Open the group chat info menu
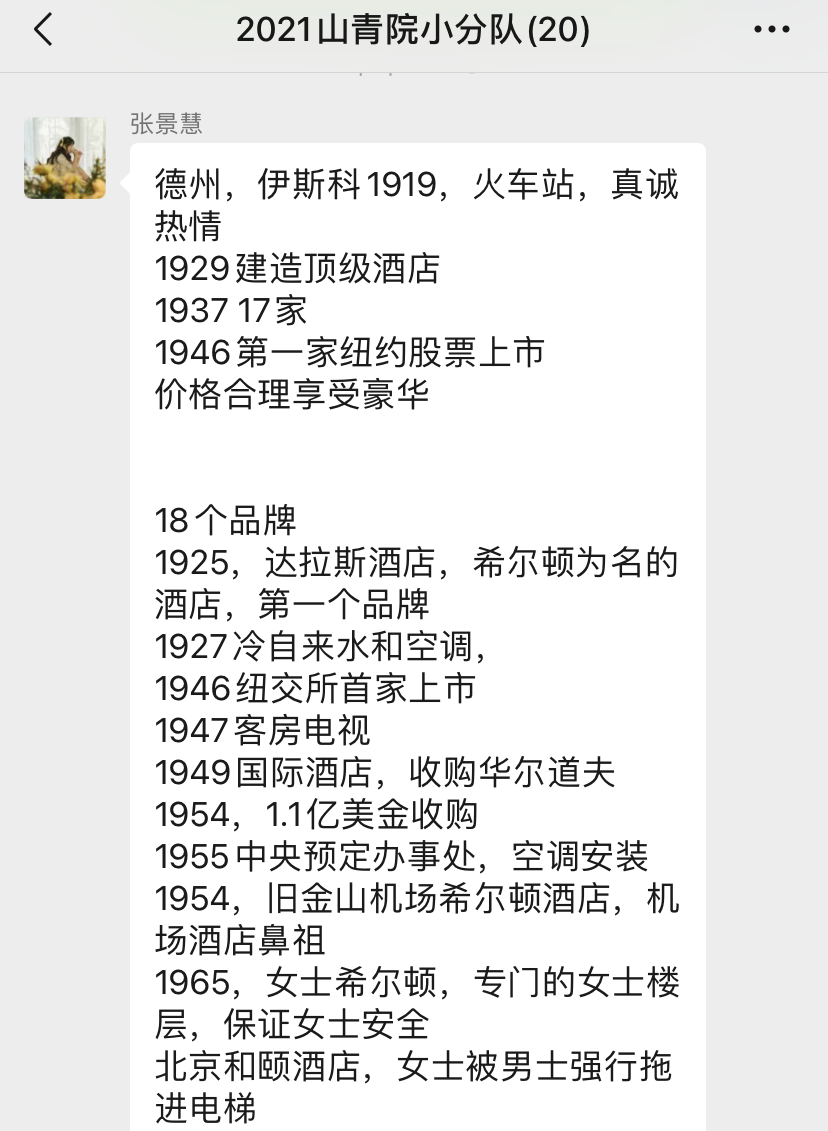828x1131 pixels. tap(771, 30)
